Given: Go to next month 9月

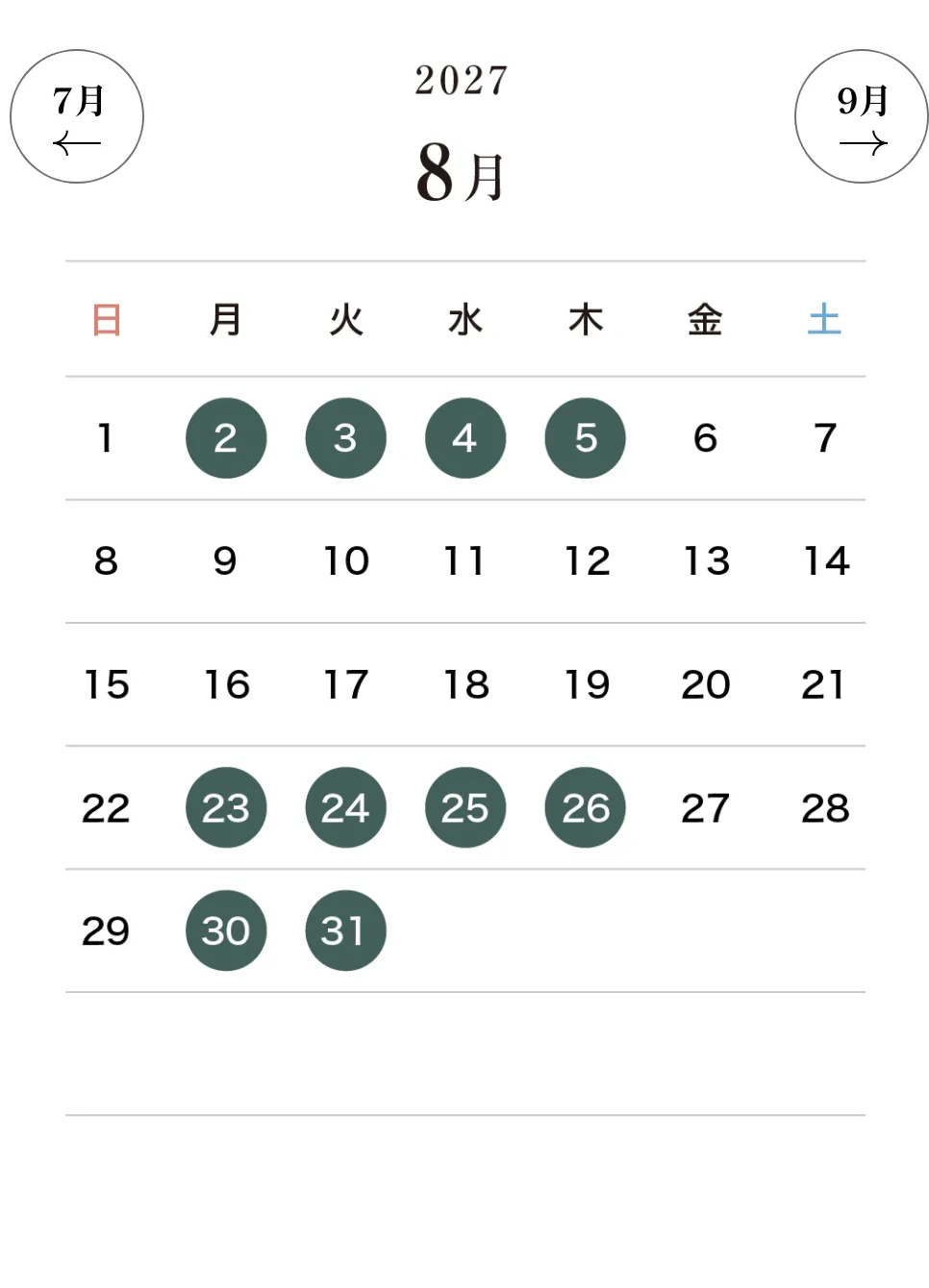Looking at the screenshot, I should pos(861,116).
